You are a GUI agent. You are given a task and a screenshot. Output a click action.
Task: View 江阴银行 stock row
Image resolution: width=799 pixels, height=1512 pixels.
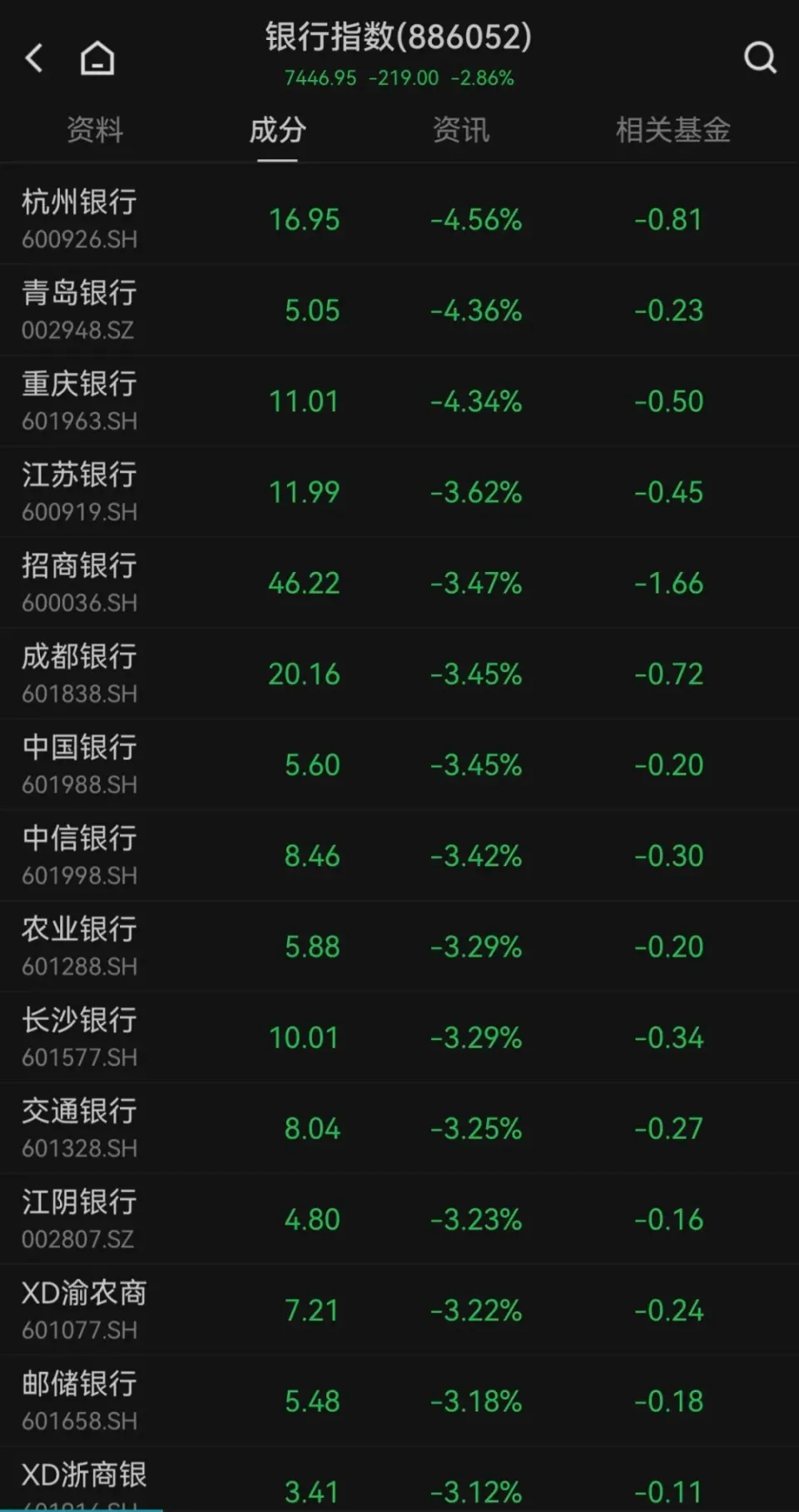coord(399,1219)
